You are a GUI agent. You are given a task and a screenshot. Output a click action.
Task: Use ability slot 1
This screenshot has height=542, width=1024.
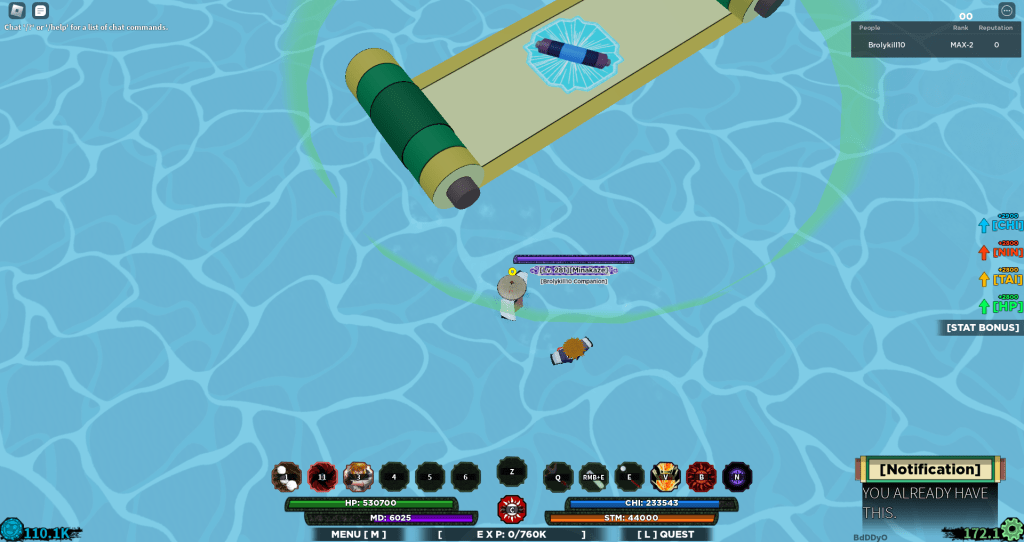point(287,476)
